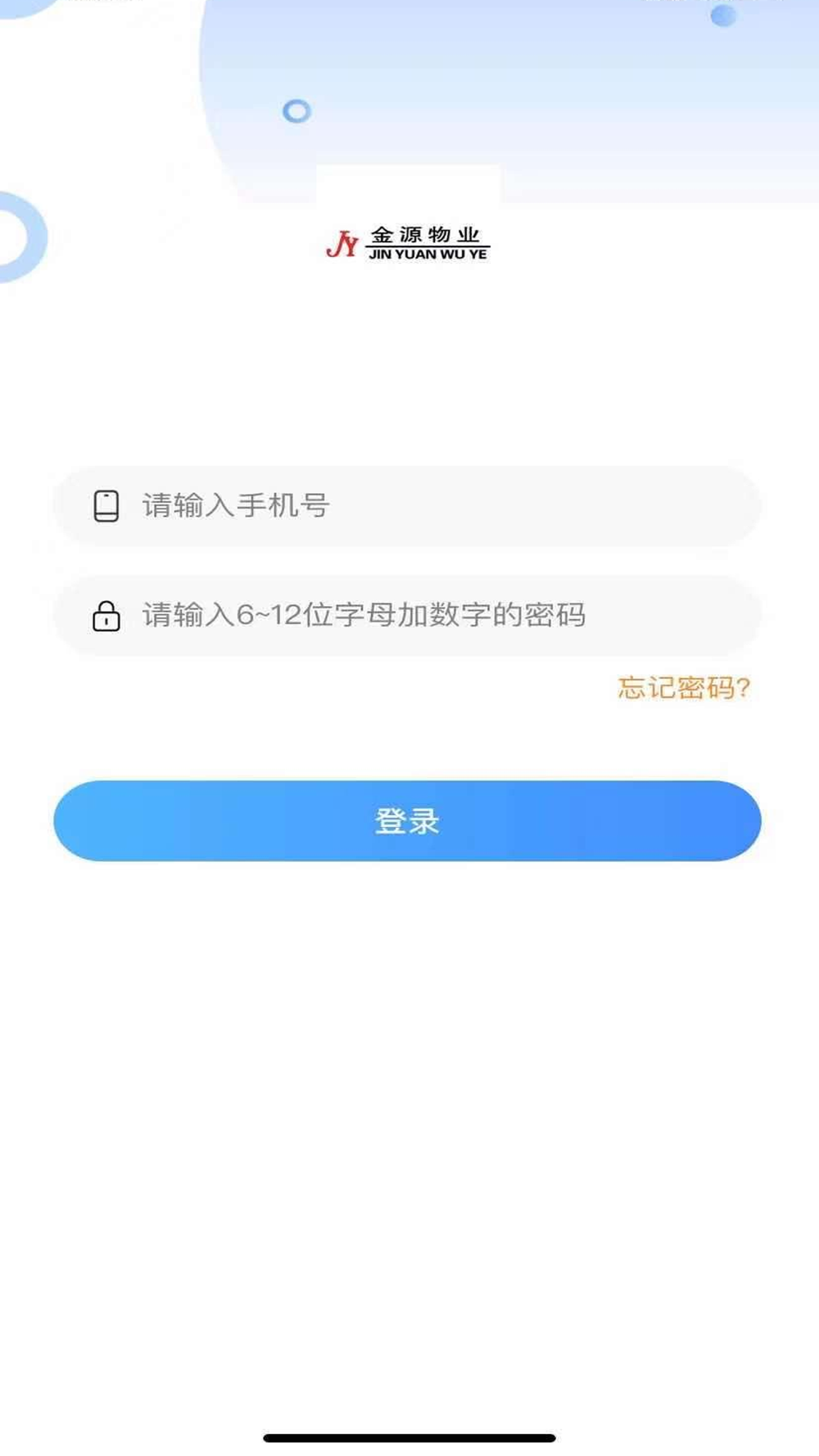The height and width of the screenshot is (1456, 819).
Task: Focus the password input field
Action: point(407,616)
